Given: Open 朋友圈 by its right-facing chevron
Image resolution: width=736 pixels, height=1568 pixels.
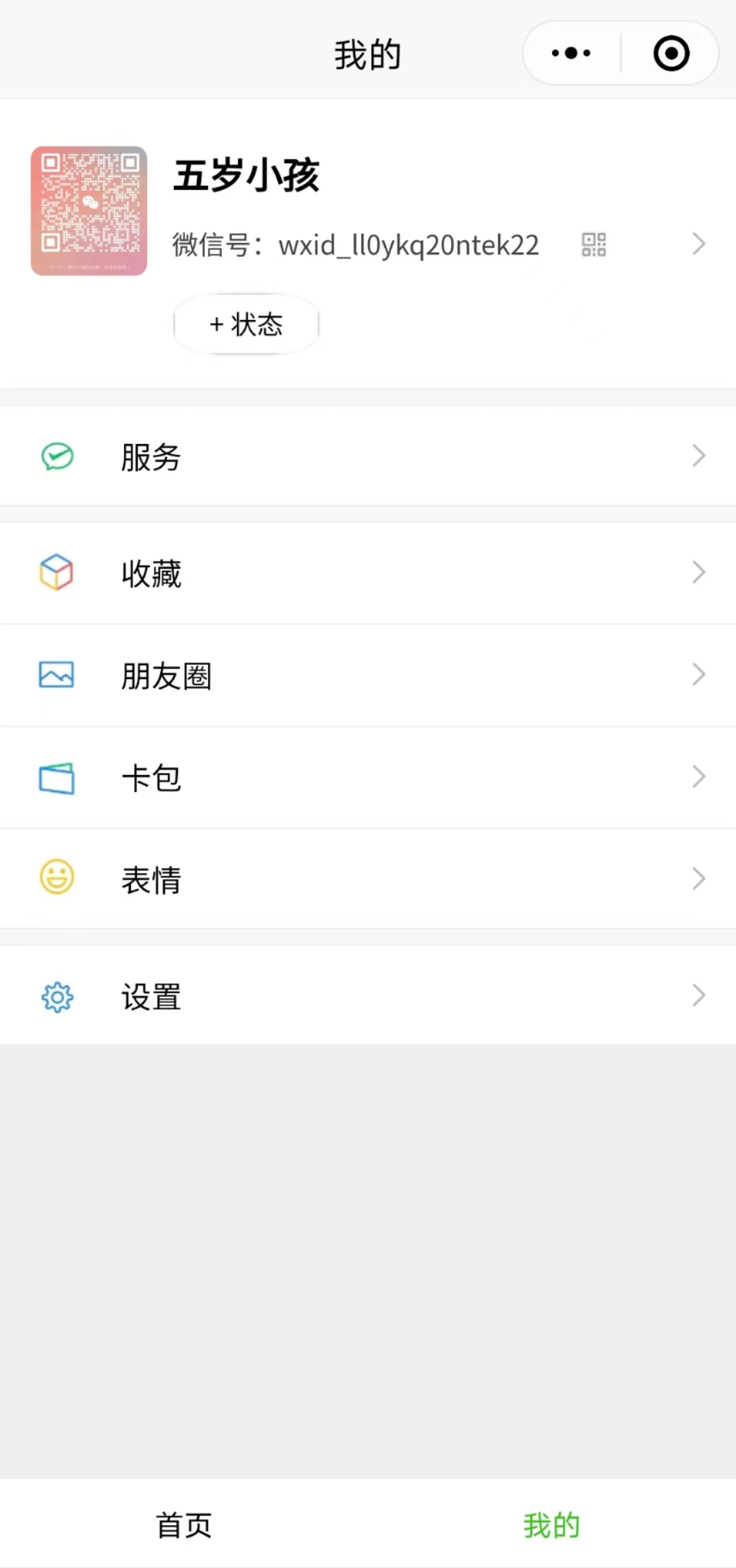Looking at the screenshot, I should 698,674.
